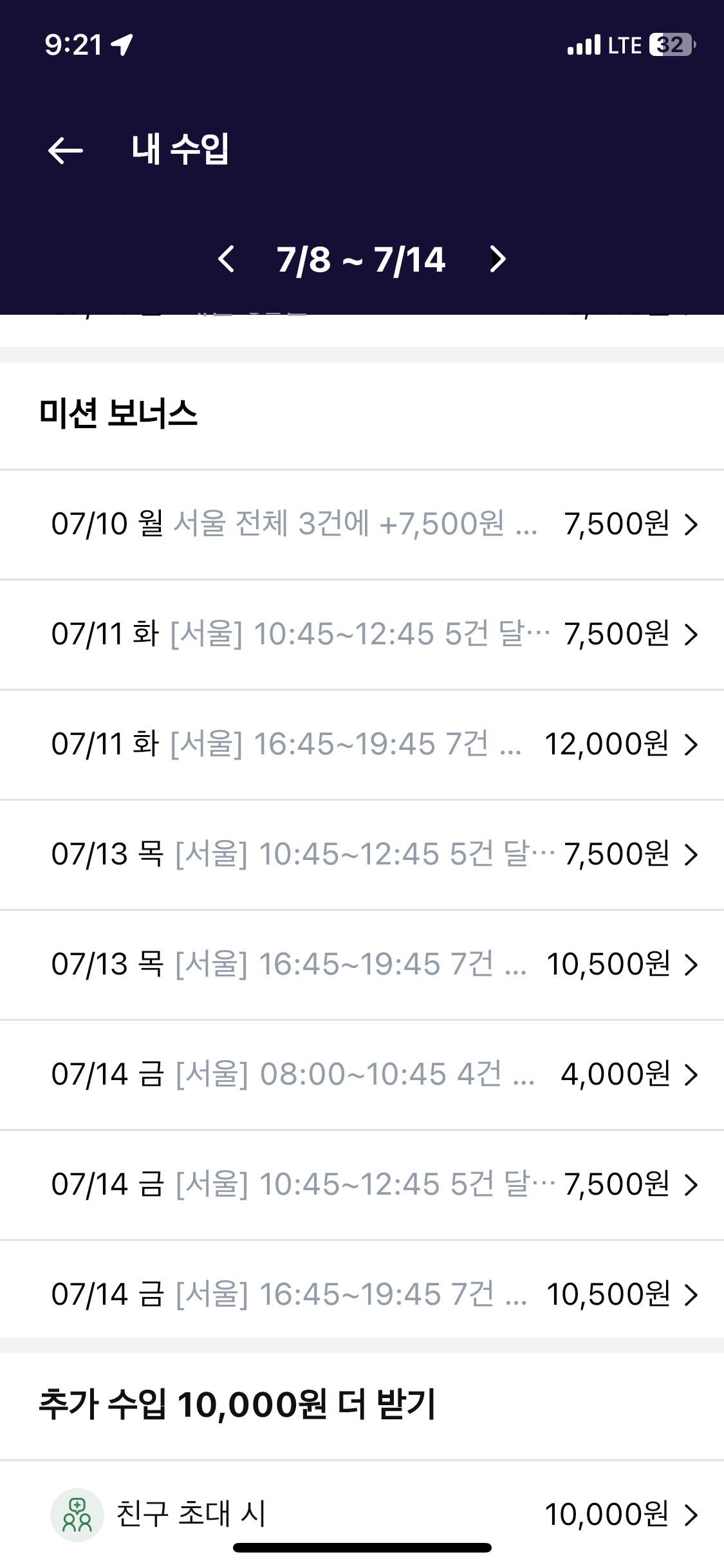Screen dimensions: 724x1568
Task: Show the previous week before 7/8
Action: coord(226,259)
